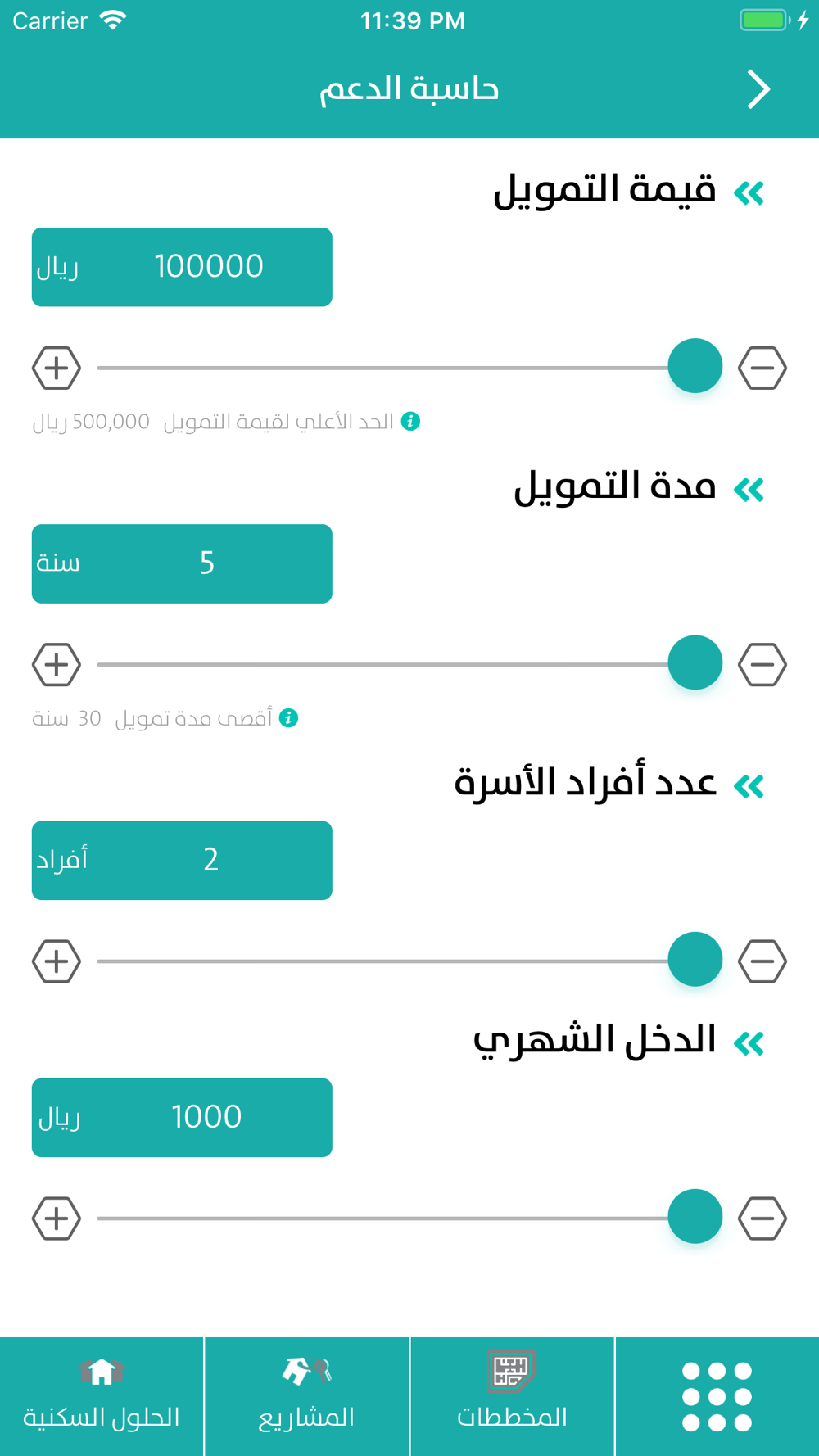This screenshot has height=1456, width=819.
Task: Decrease financing amount with the minus button
Action: [762, 368]
